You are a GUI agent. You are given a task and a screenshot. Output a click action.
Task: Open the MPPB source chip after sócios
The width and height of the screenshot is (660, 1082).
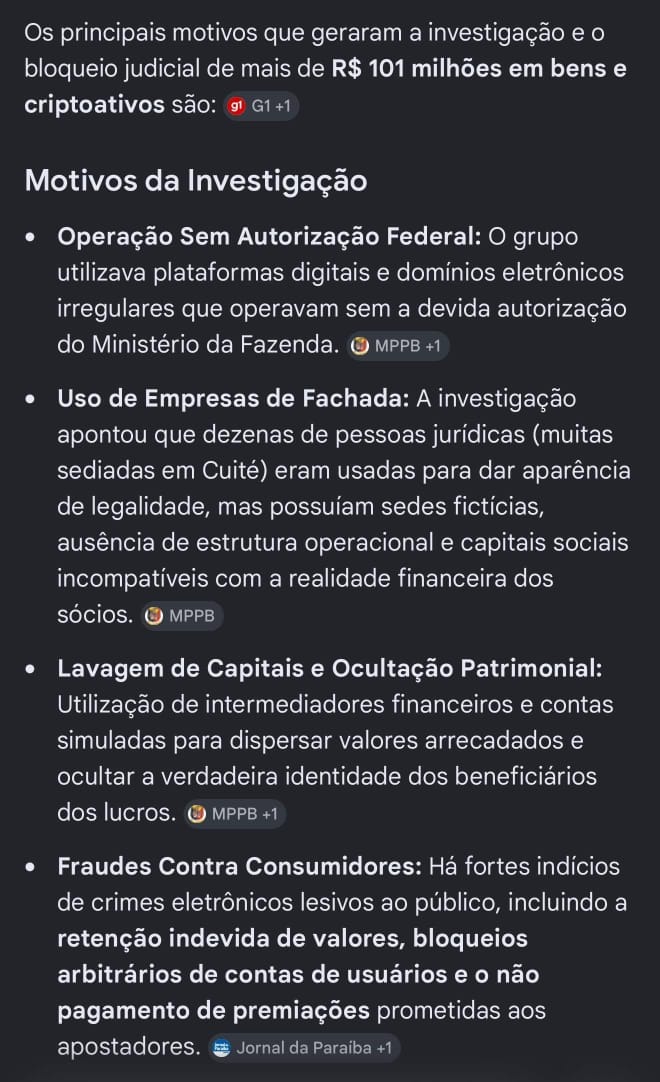[x=182, y=616]
